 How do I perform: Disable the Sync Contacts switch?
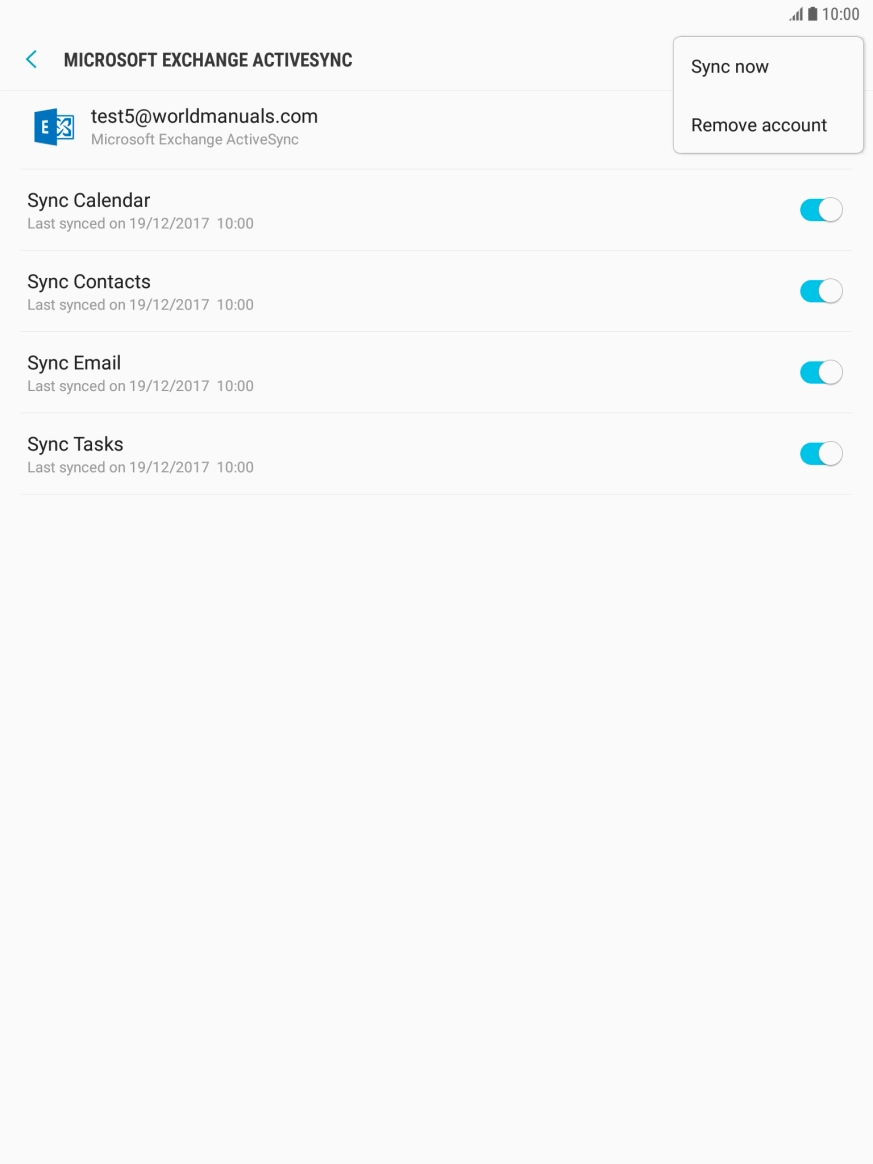820,291
